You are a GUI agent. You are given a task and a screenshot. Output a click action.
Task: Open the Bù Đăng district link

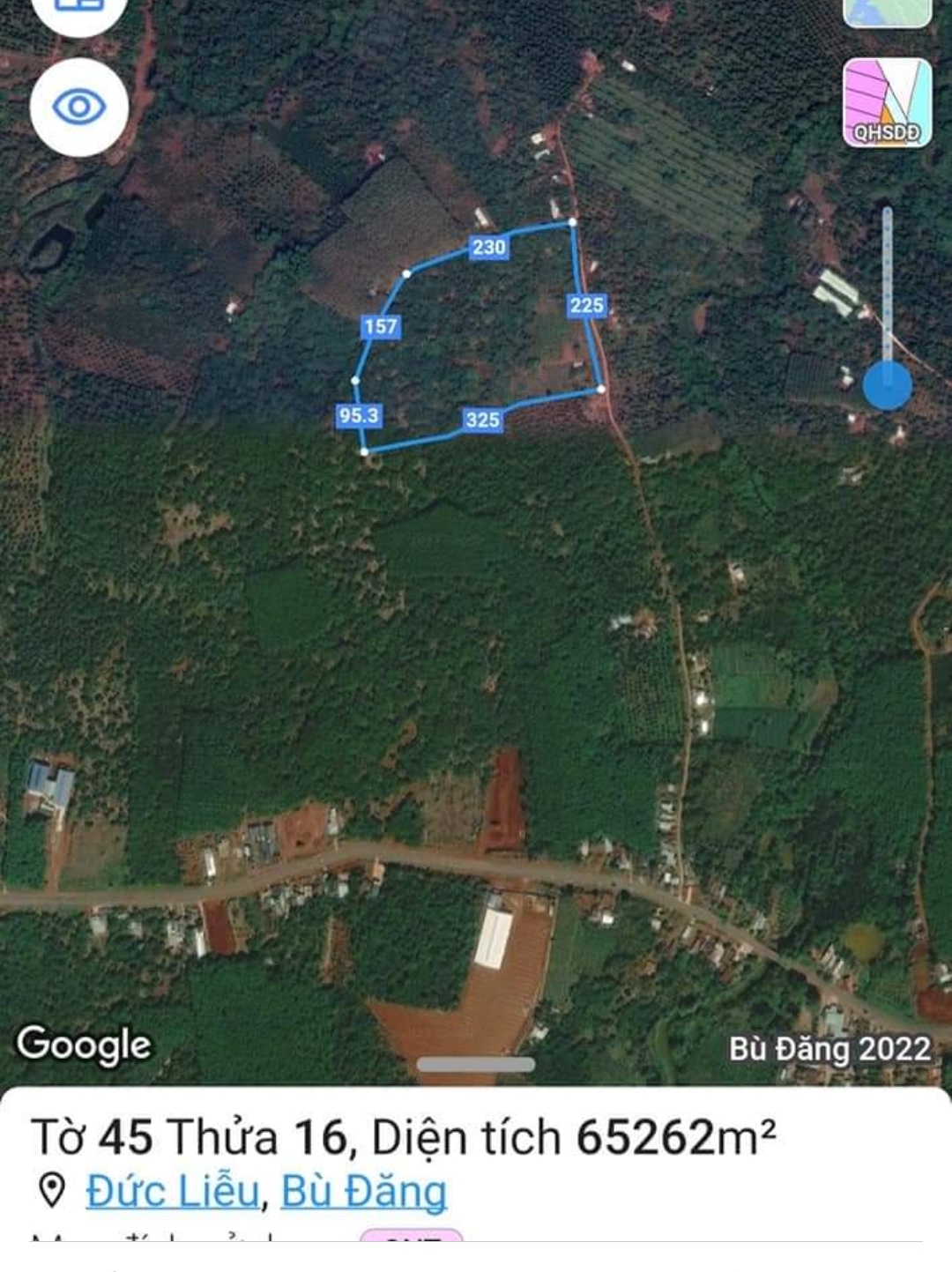pos(363,1192)
